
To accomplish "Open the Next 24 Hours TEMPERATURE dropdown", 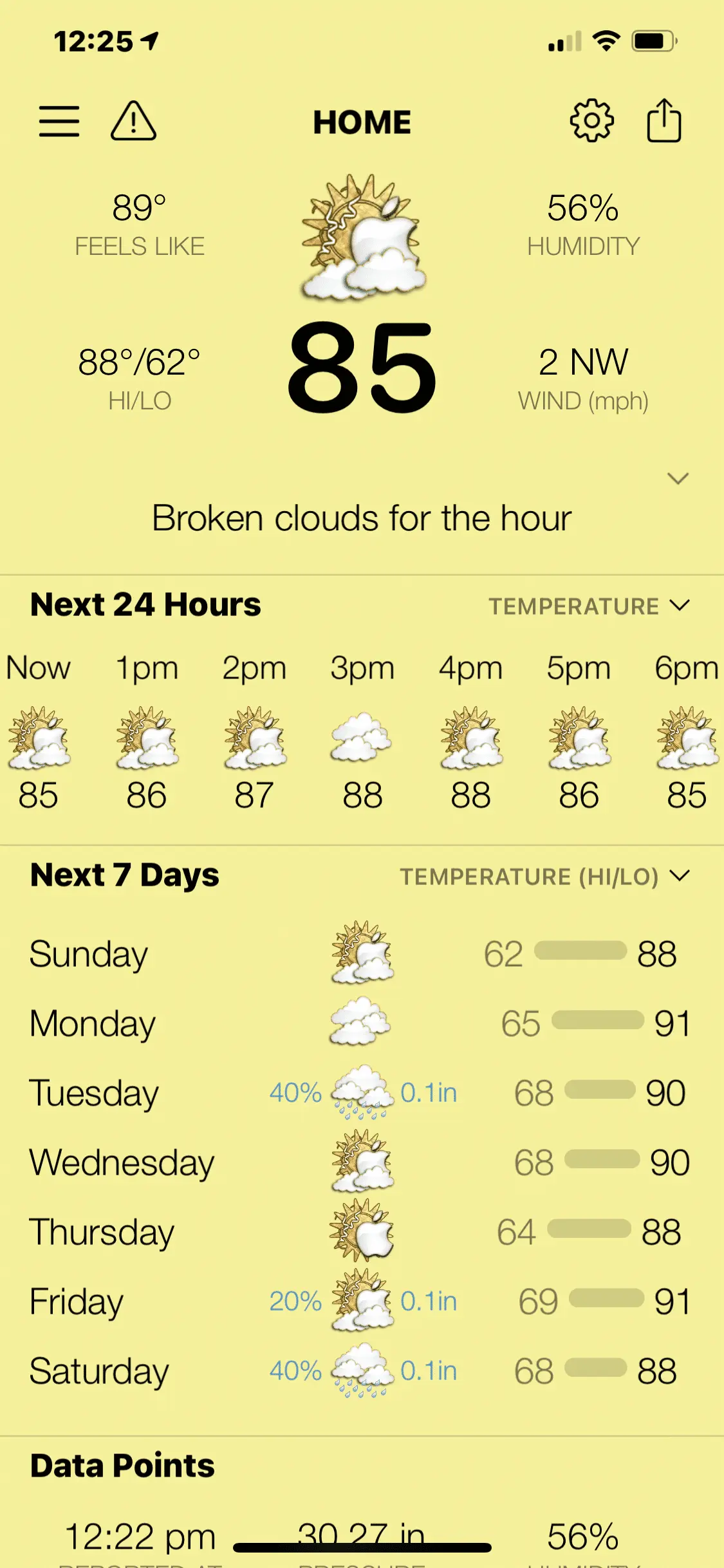I will [x=588, y=606].
